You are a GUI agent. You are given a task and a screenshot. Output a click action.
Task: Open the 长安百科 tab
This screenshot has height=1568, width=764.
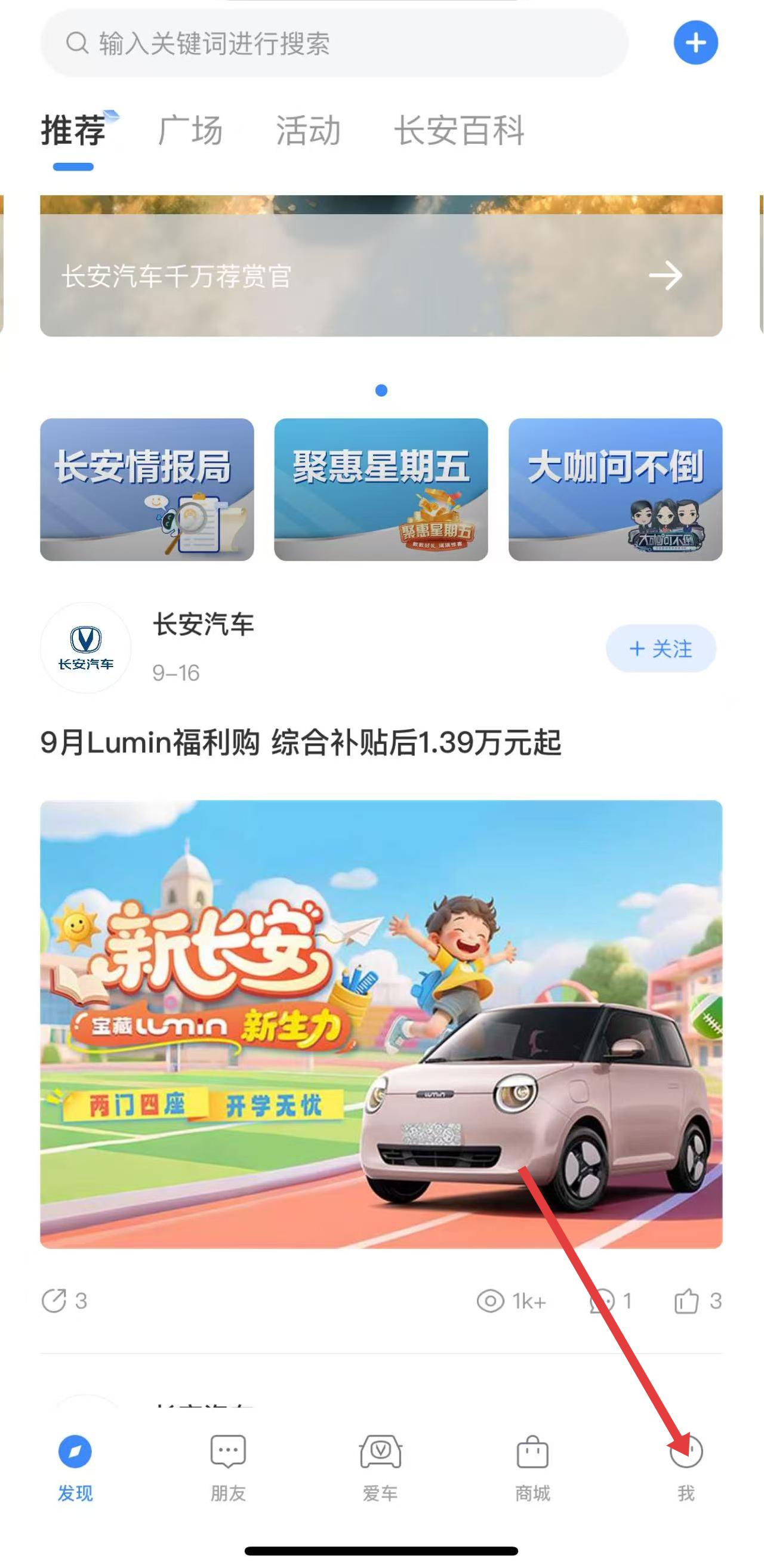[459, 131]
